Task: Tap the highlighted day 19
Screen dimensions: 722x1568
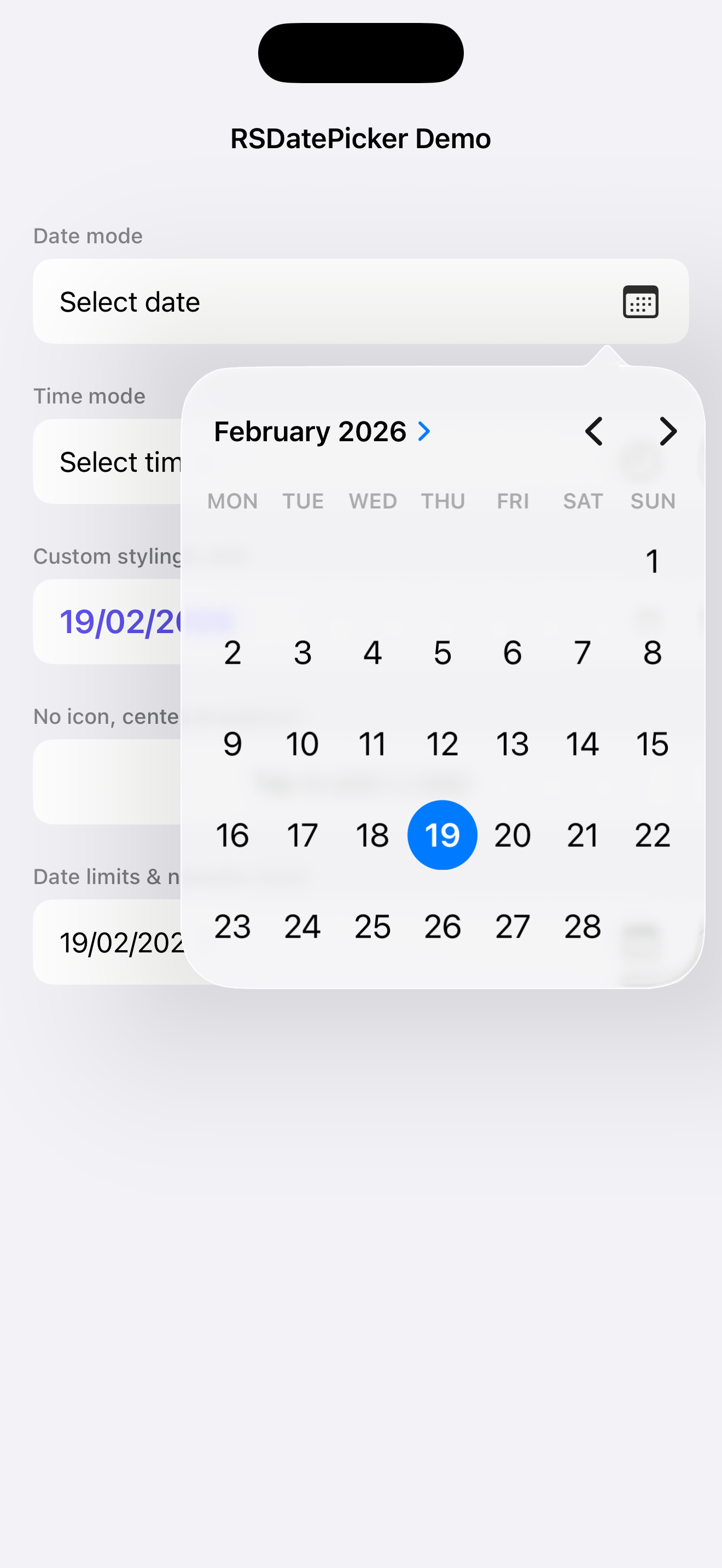Action: [x=442, y=835]
